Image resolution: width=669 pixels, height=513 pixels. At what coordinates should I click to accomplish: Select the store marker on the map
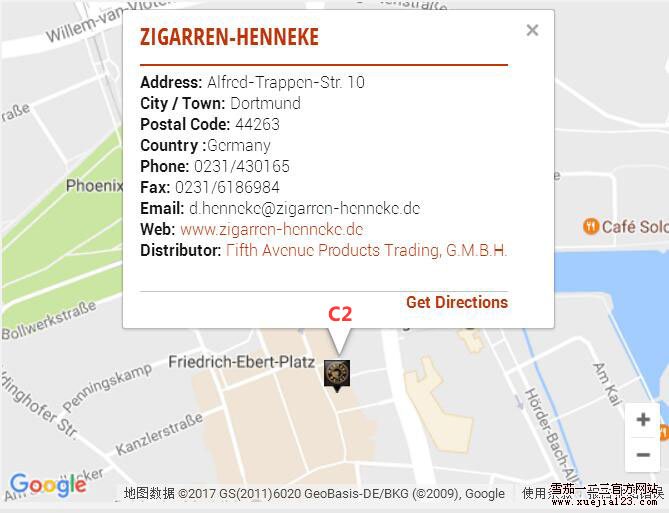pos(337,374)
